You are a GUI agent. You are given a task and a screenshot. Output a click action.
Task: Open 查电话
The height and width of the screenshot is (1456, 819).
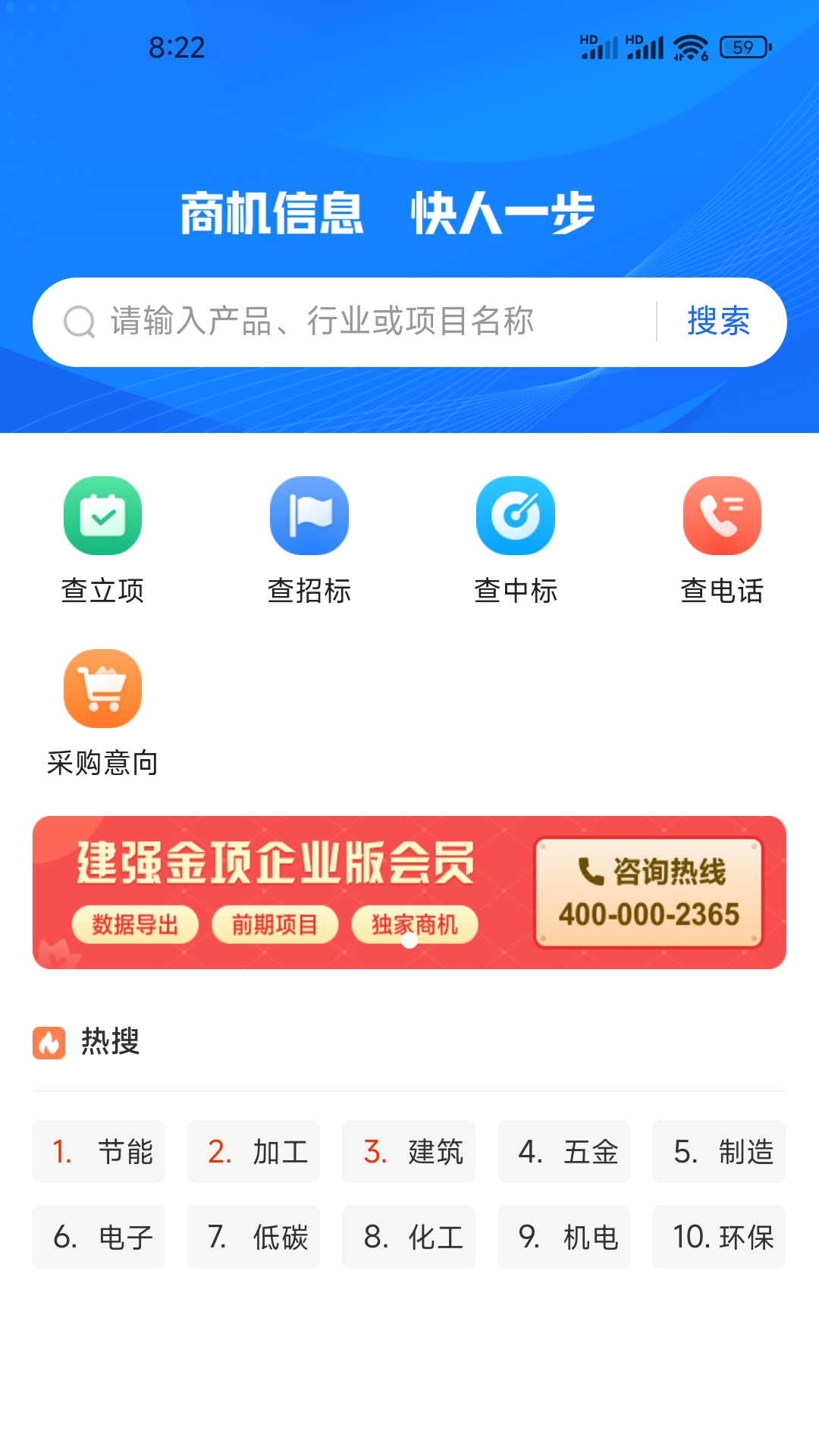coord(722,540)
